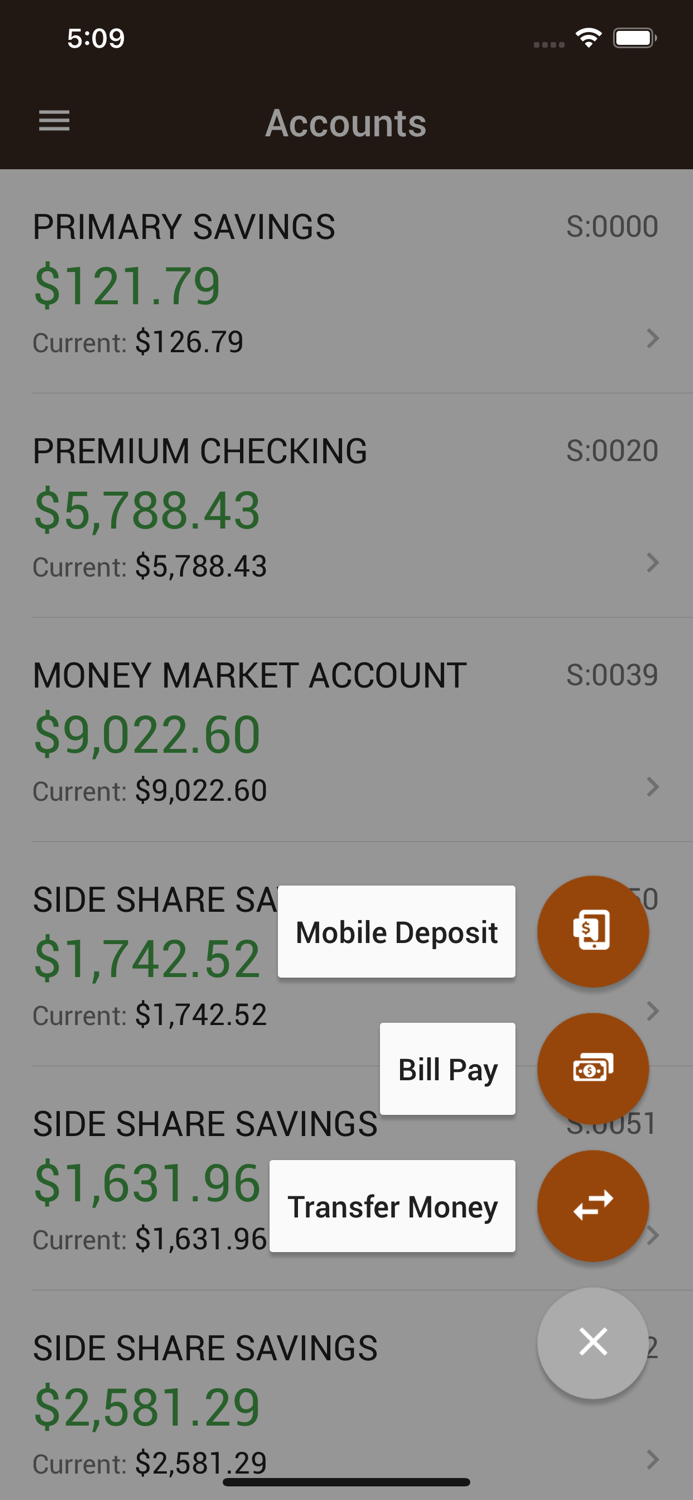
Task: Tap the Mobile Deposit round icon button
Action: point(593,931)
